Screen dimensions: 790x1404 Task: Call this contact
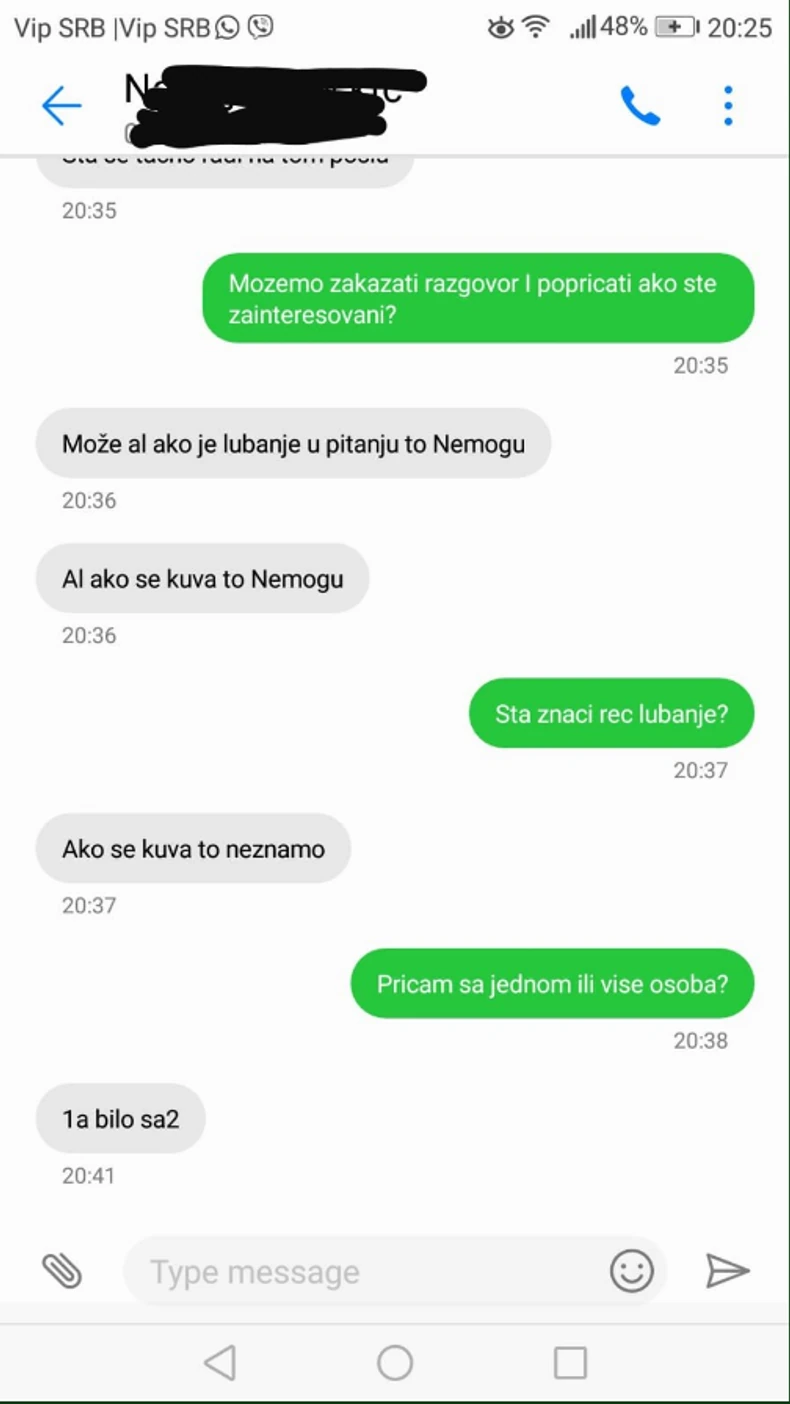640,105
